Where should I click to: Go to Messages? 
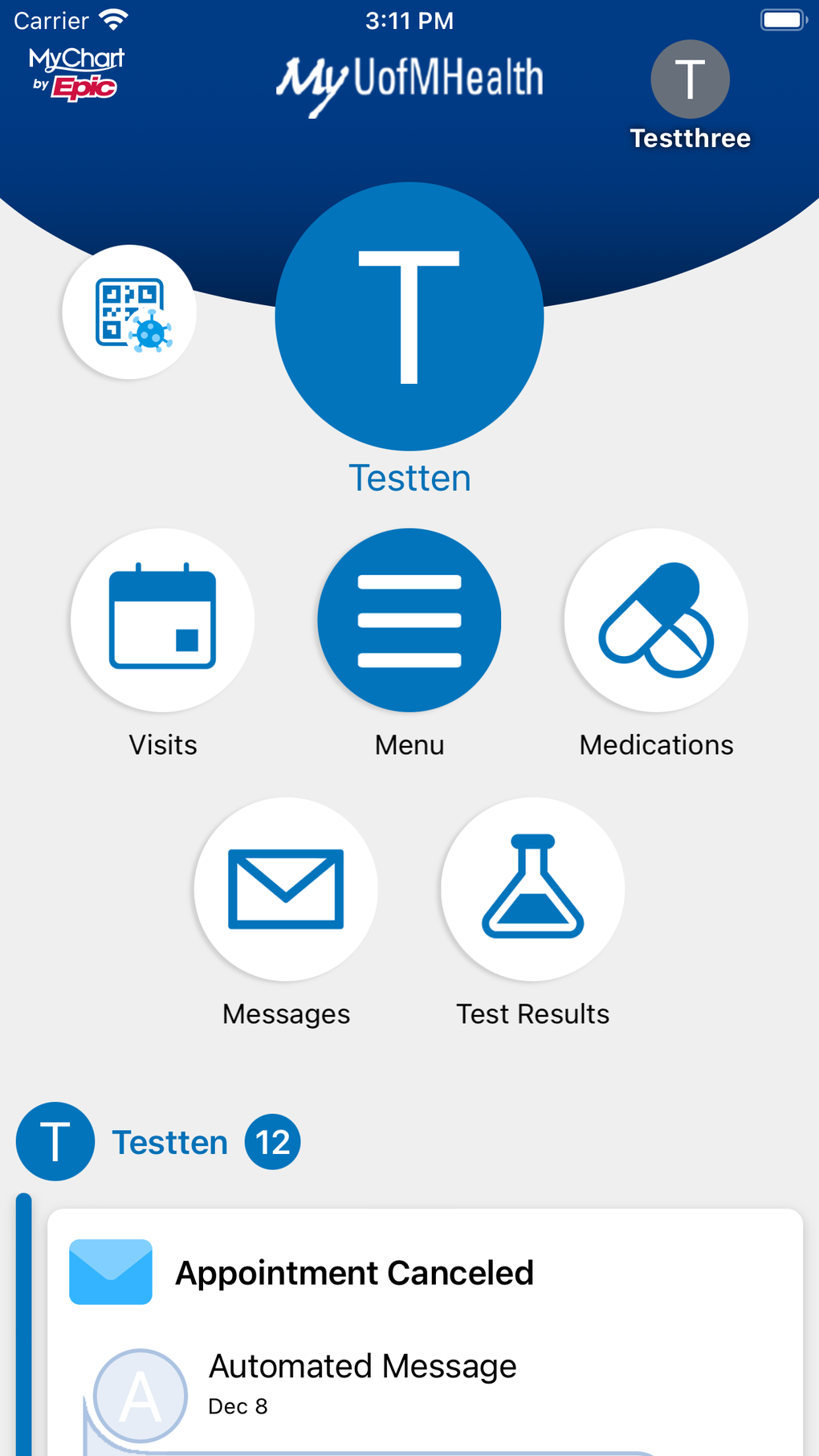(x=286, y=889)
